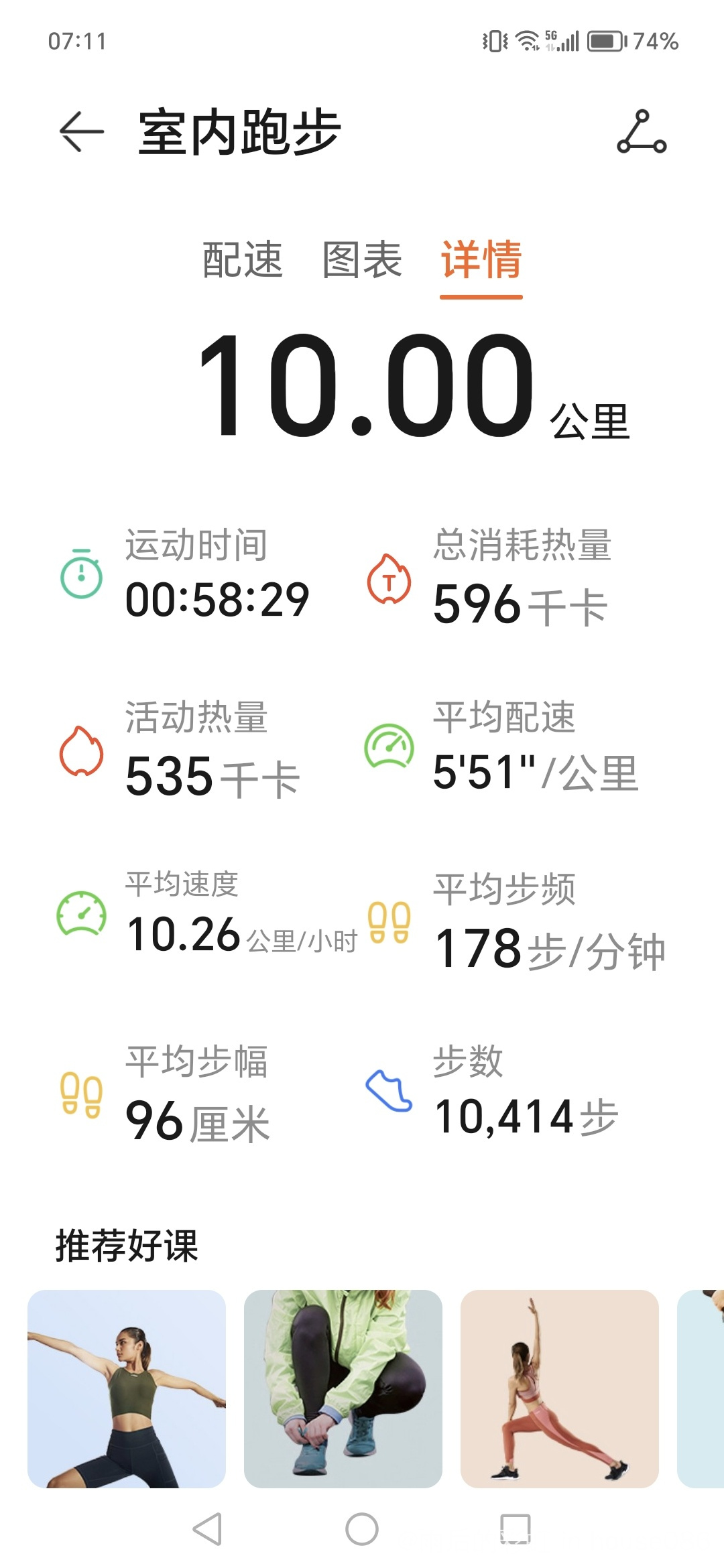This screenshot has height=1568, width=724.
Task: Open the route share icon
Action: coord(642,131)
